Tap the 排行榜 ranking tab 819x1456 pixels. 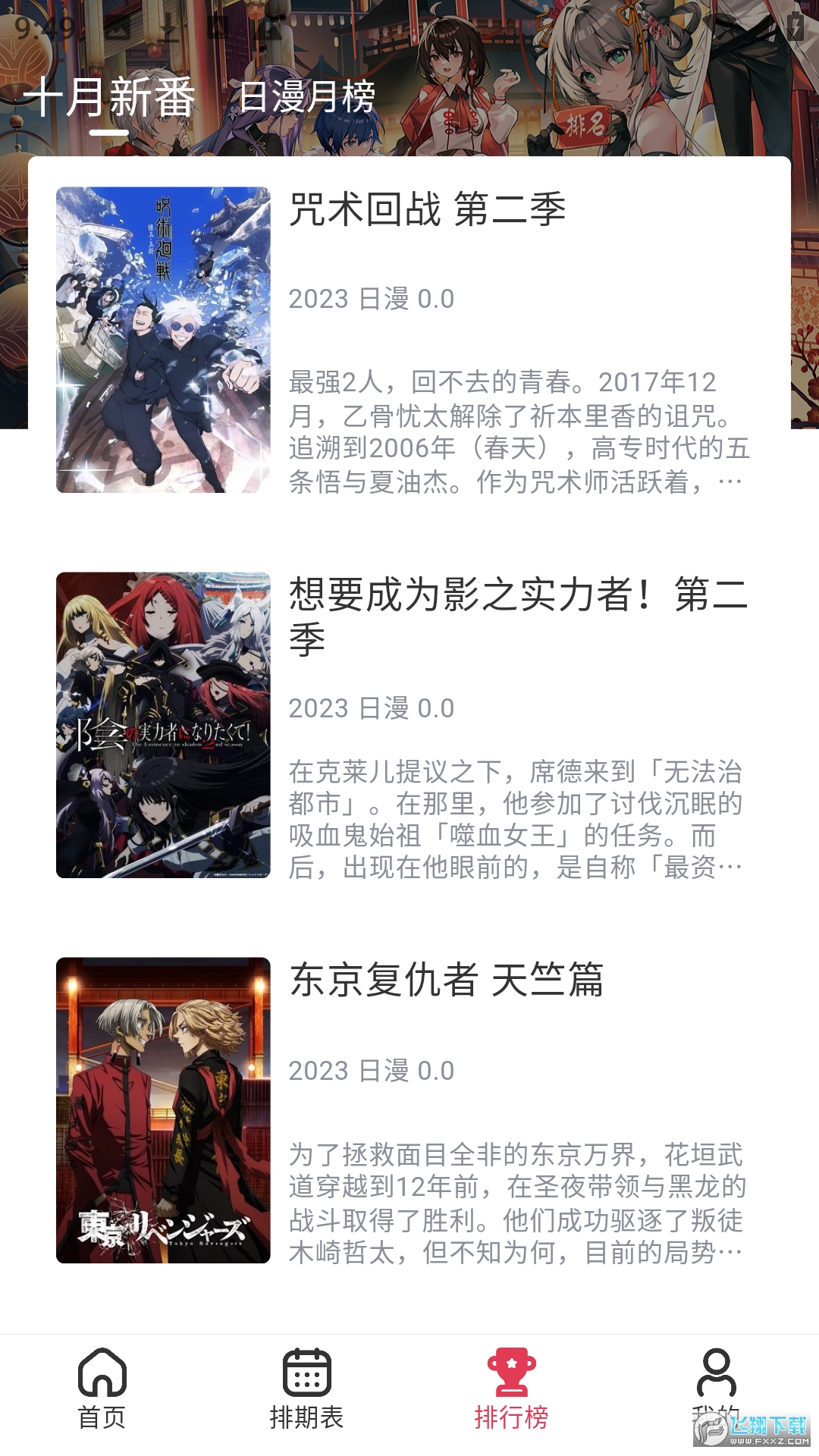click(511, 1388)
